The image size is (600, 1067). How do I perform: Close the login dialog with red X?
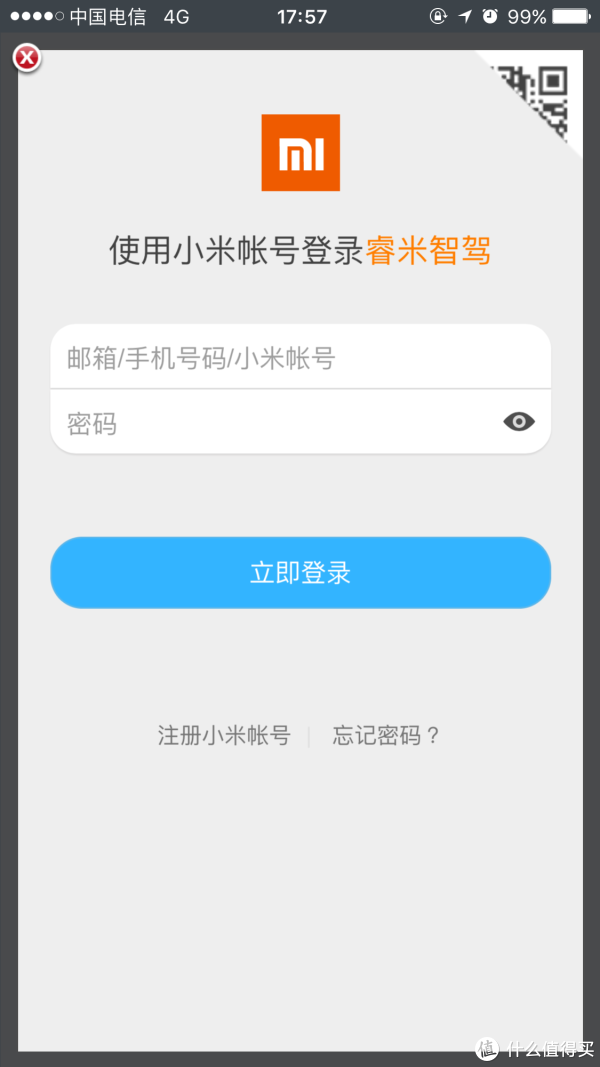tap(27, 59)
